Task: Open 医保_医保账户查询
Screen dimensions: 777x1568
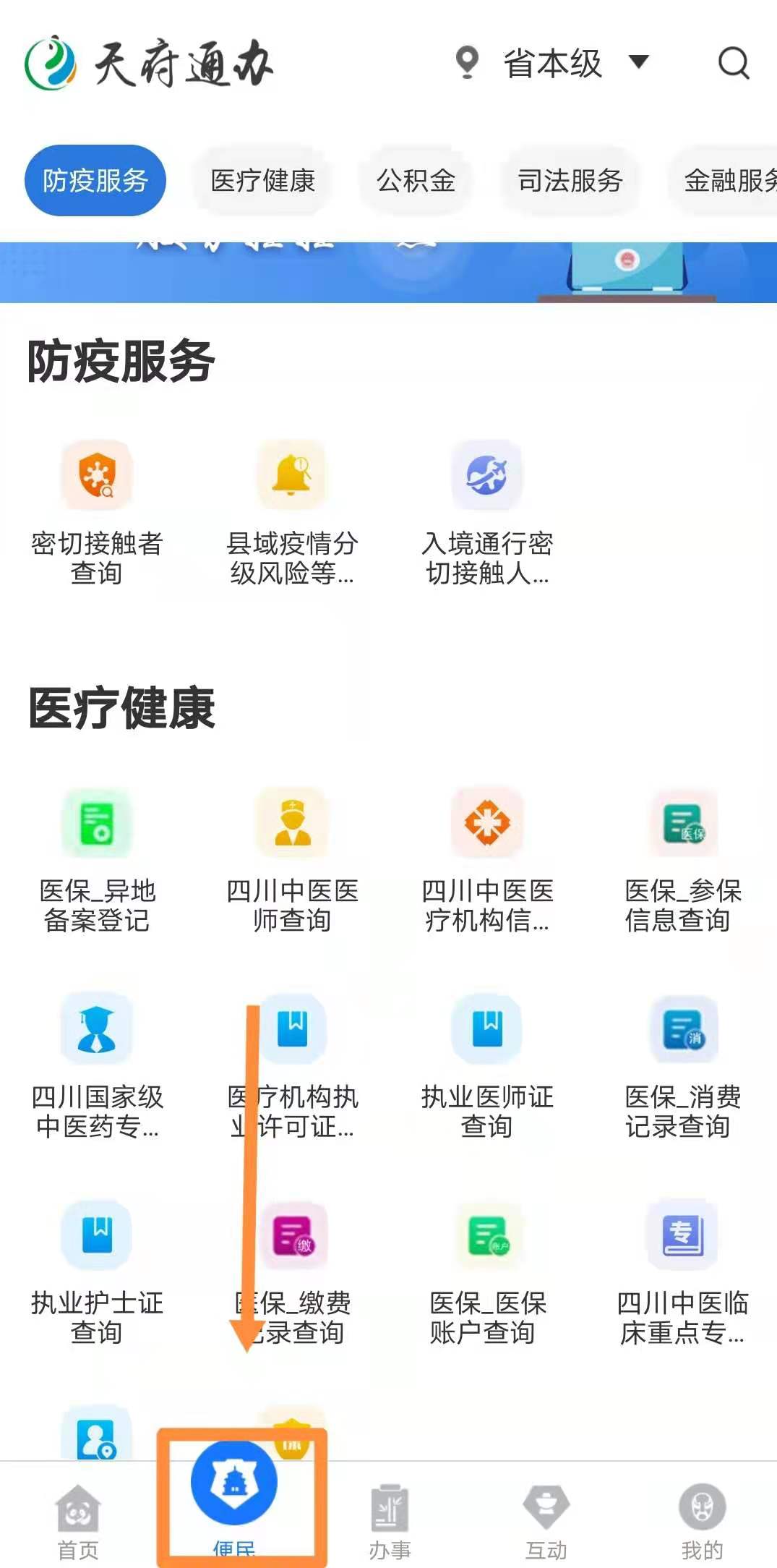Action: click(x=486, y=1273)
